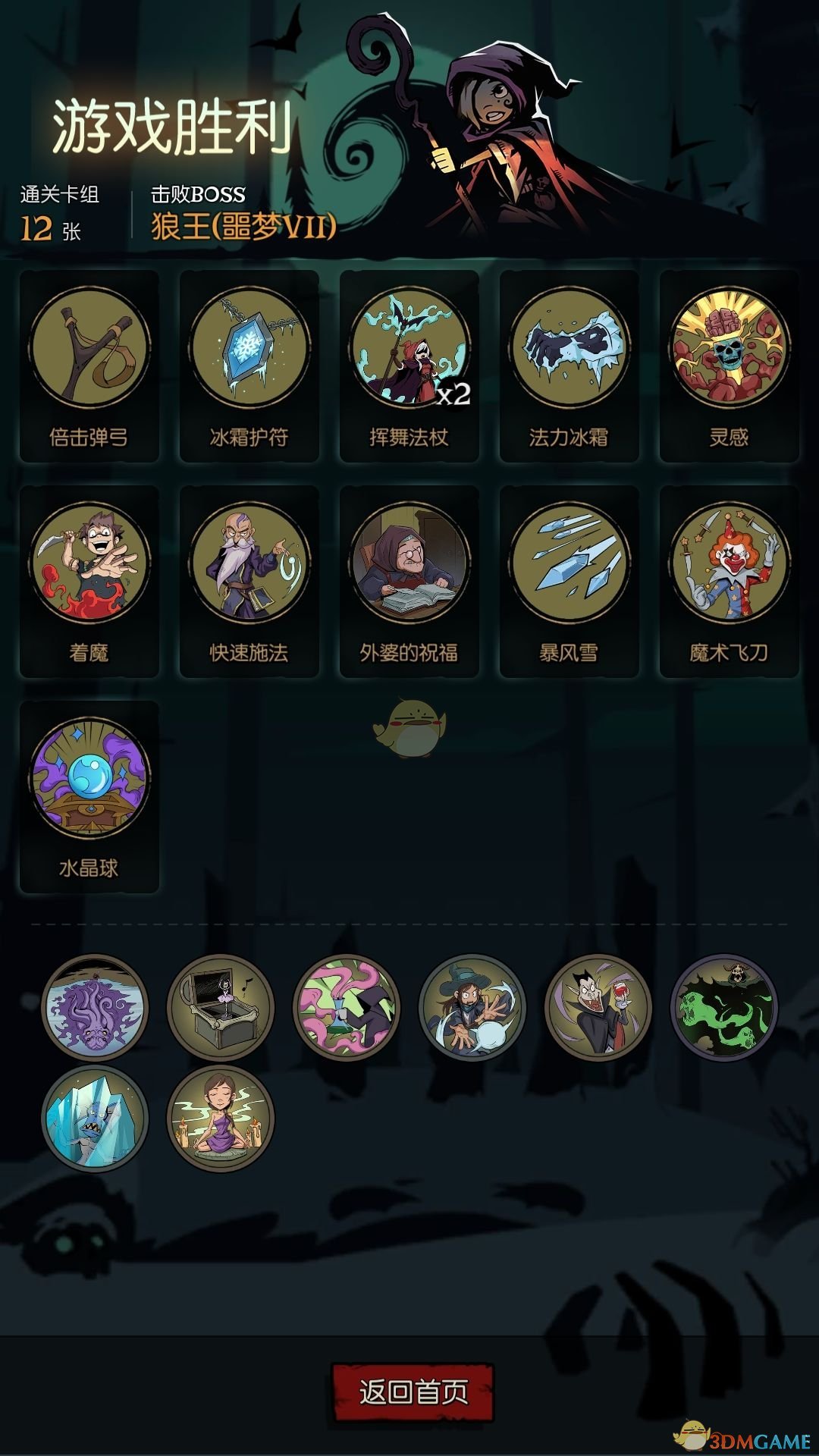View the 水晶球 card
Viewport: 819px width, 1456px height.
[89, 795]
